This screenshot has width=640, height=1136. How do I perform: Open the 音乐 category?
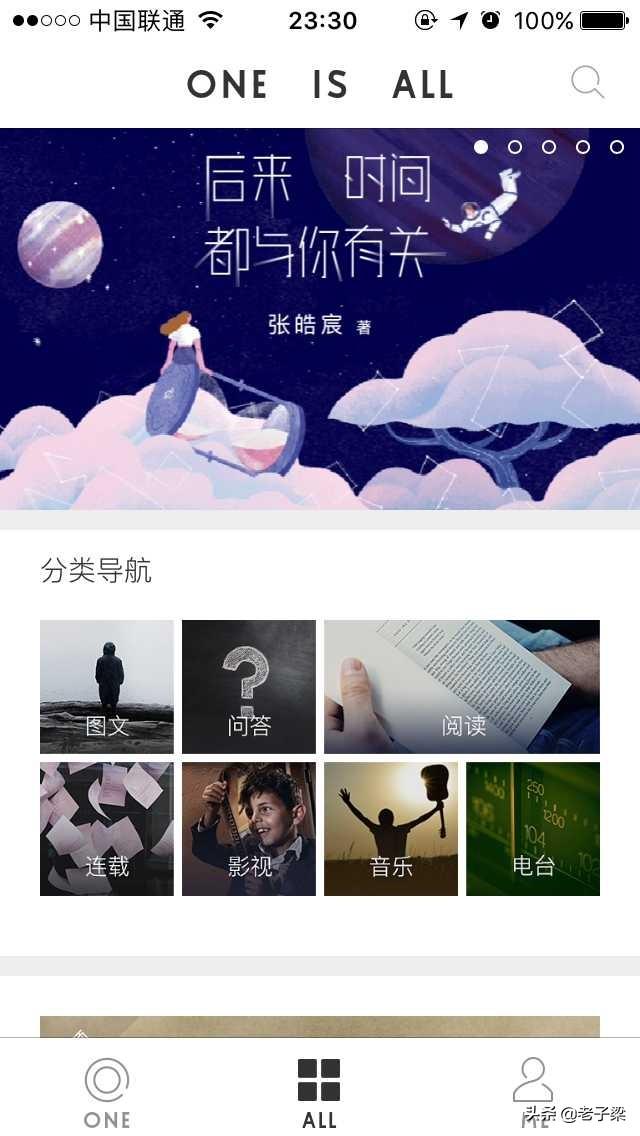[x=391, y=829]
